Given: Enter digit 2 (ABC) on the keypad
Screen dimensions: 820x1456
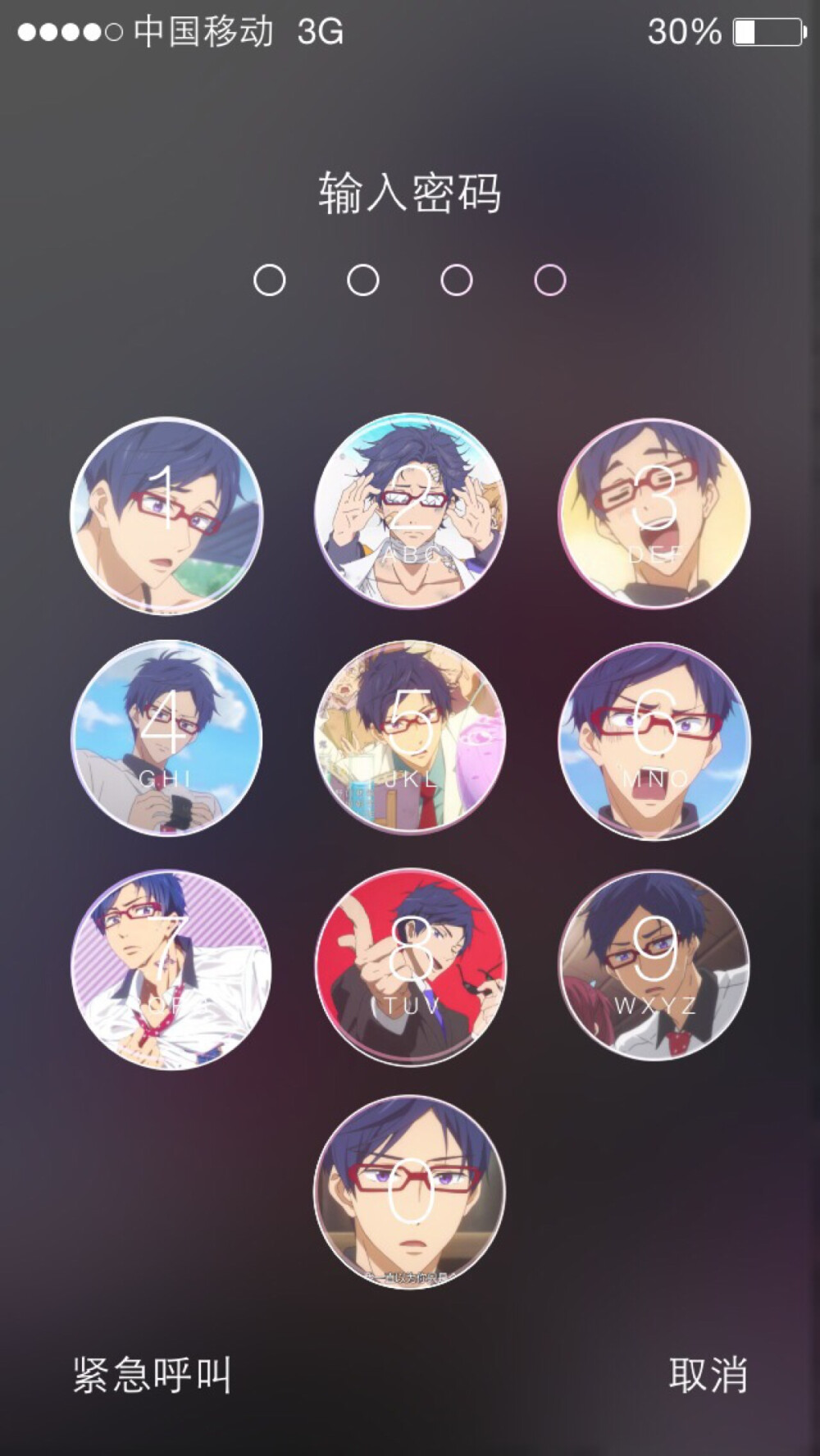Looking at the screenshot, I should click(x=411, y=511).
